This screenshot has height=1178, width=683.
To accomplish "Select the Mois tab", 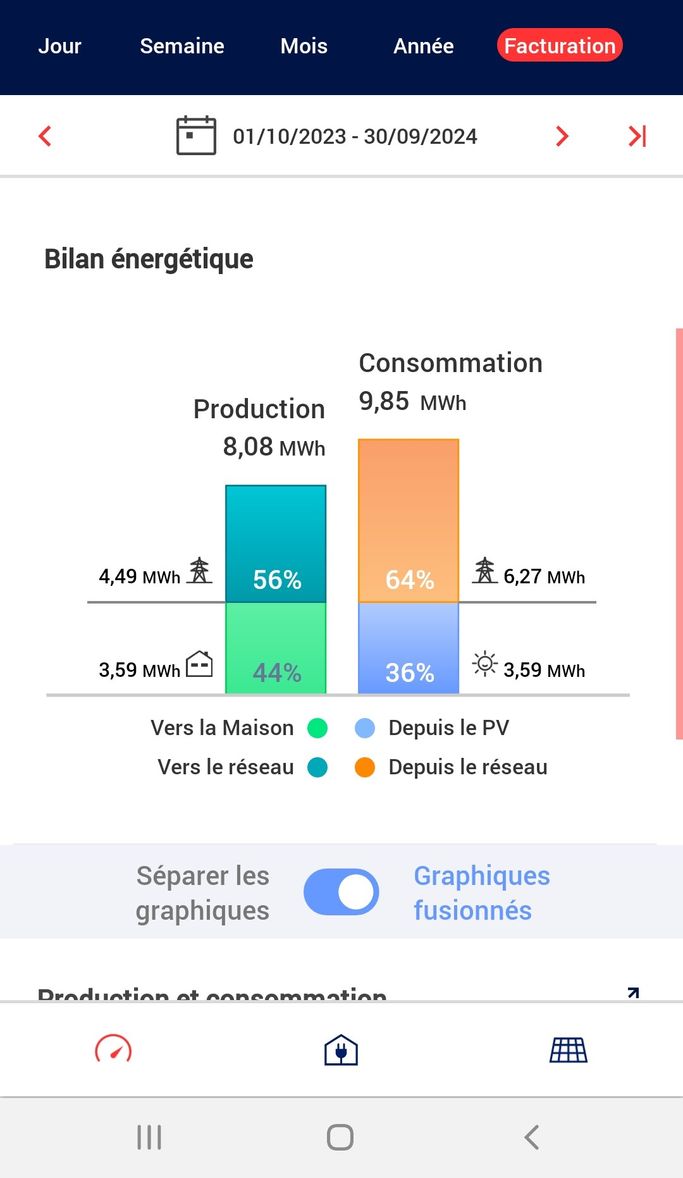I will pos(304,46).
